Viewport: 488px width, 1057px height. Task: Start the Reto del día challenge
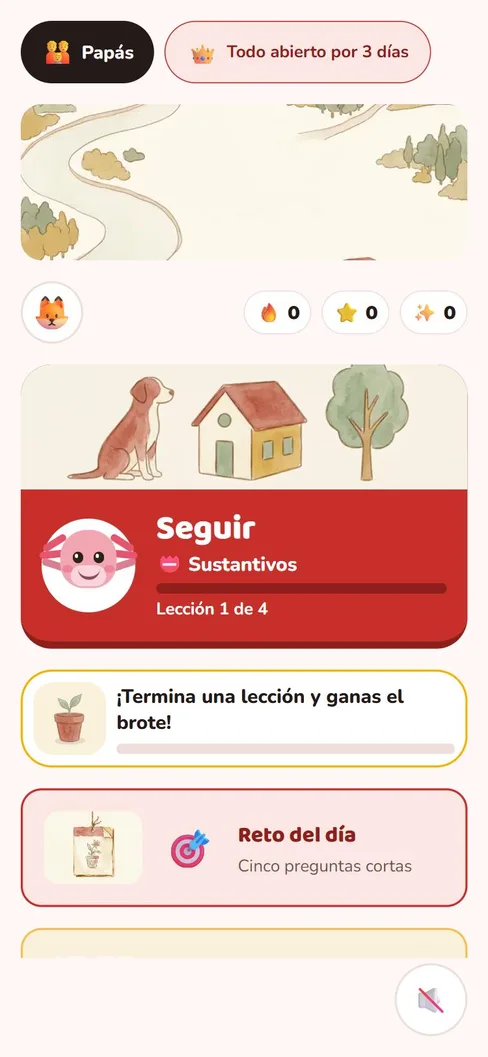click(x=244, y=848)
